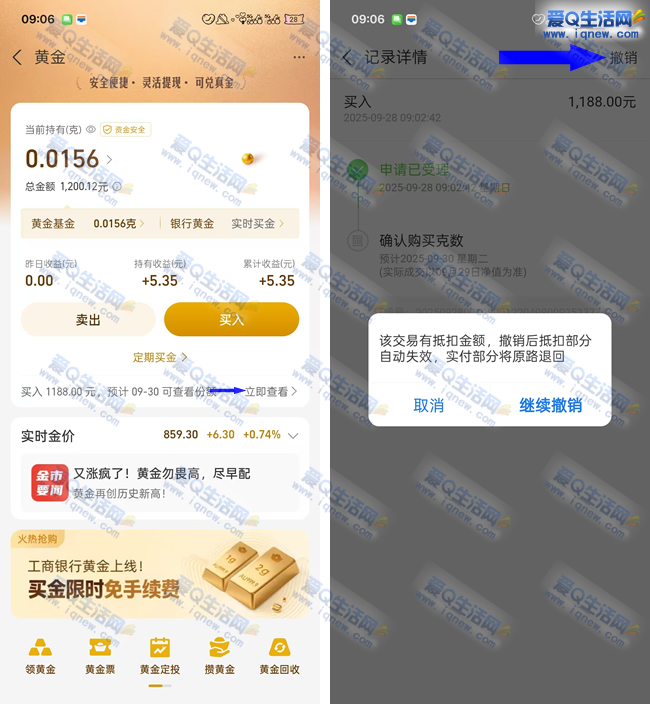Open the 黄金票 shortcut
Screen dimensions: 650x704
tap(100, 655)
